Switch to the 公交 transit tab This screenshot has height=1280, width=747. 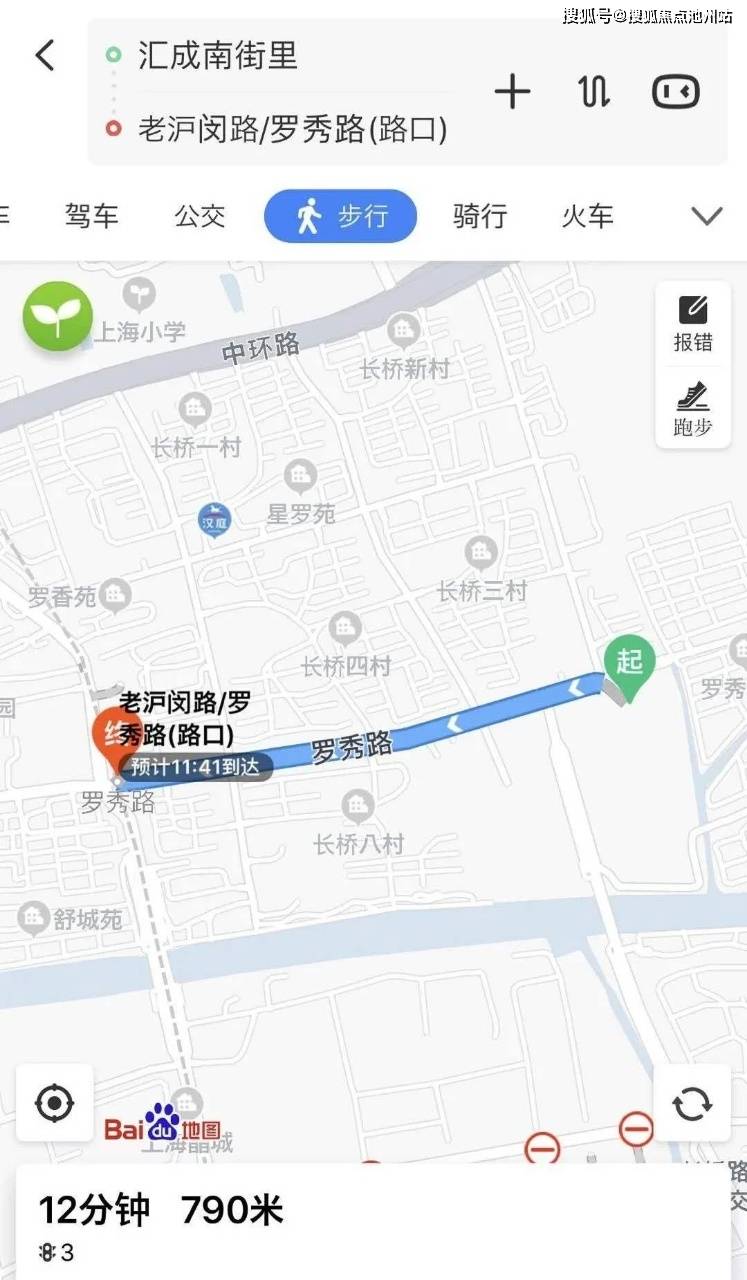pyautogui.click(x=200, y=215)
